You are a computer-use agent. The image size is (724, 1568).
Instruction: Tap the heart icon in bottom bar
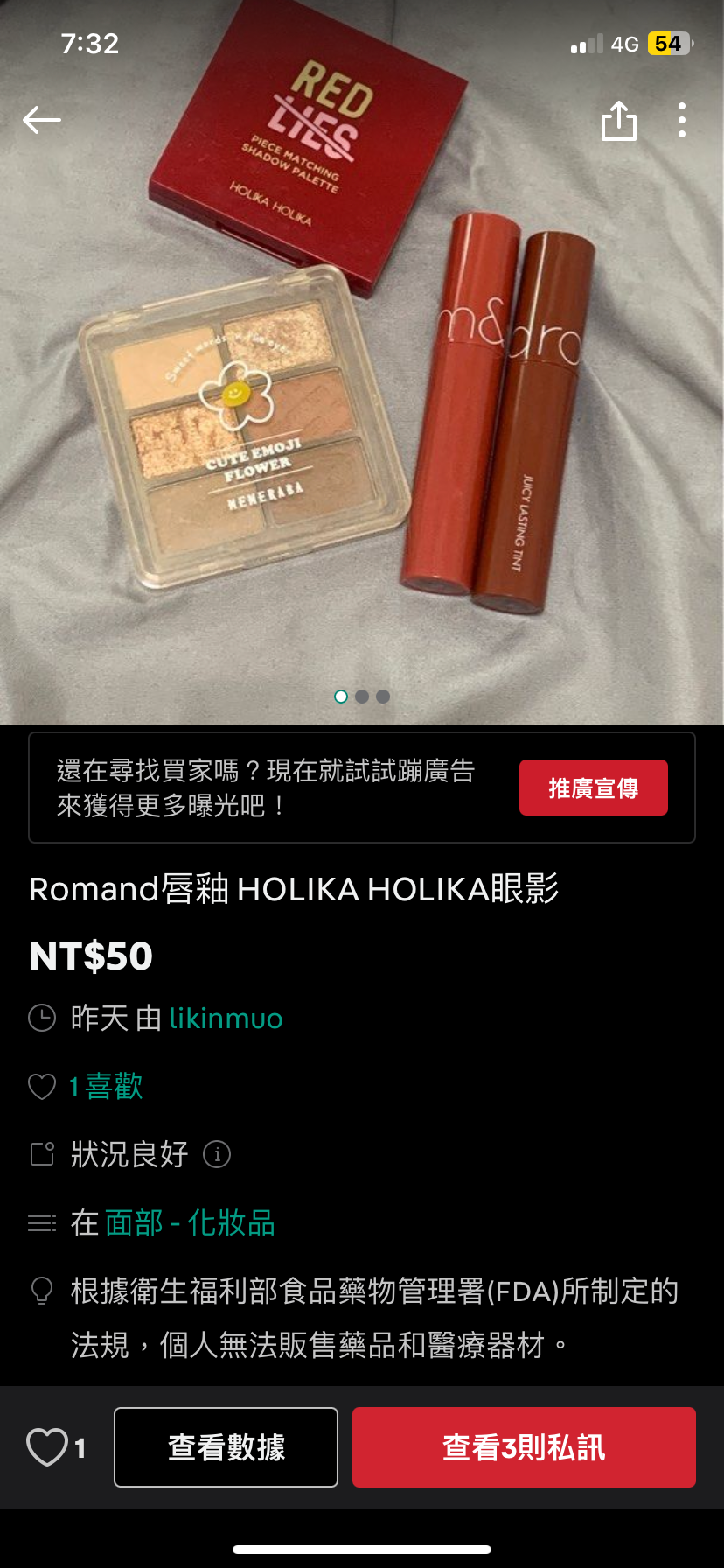[x=47, y=1447]
